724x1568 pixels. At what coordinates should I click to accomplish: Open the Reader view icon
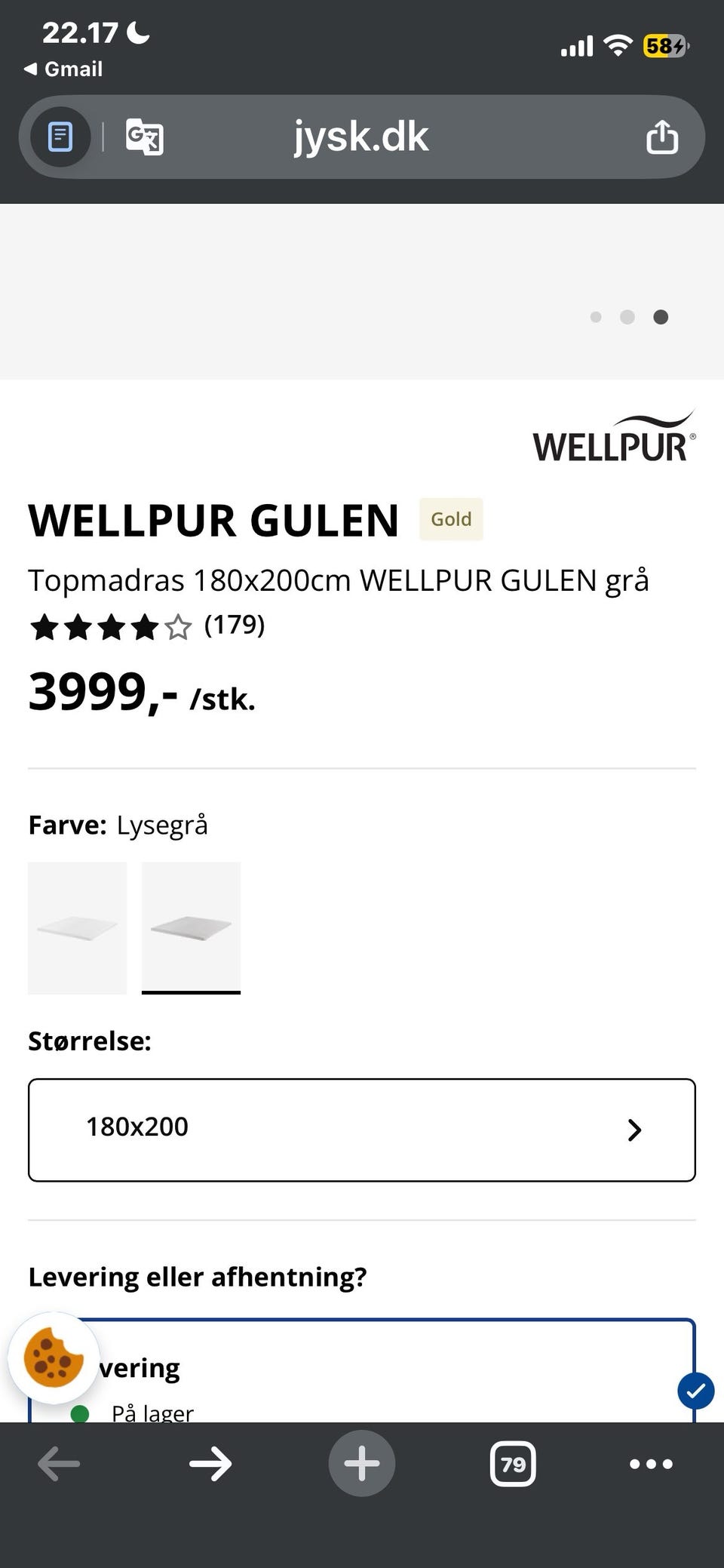pos(59,137)
